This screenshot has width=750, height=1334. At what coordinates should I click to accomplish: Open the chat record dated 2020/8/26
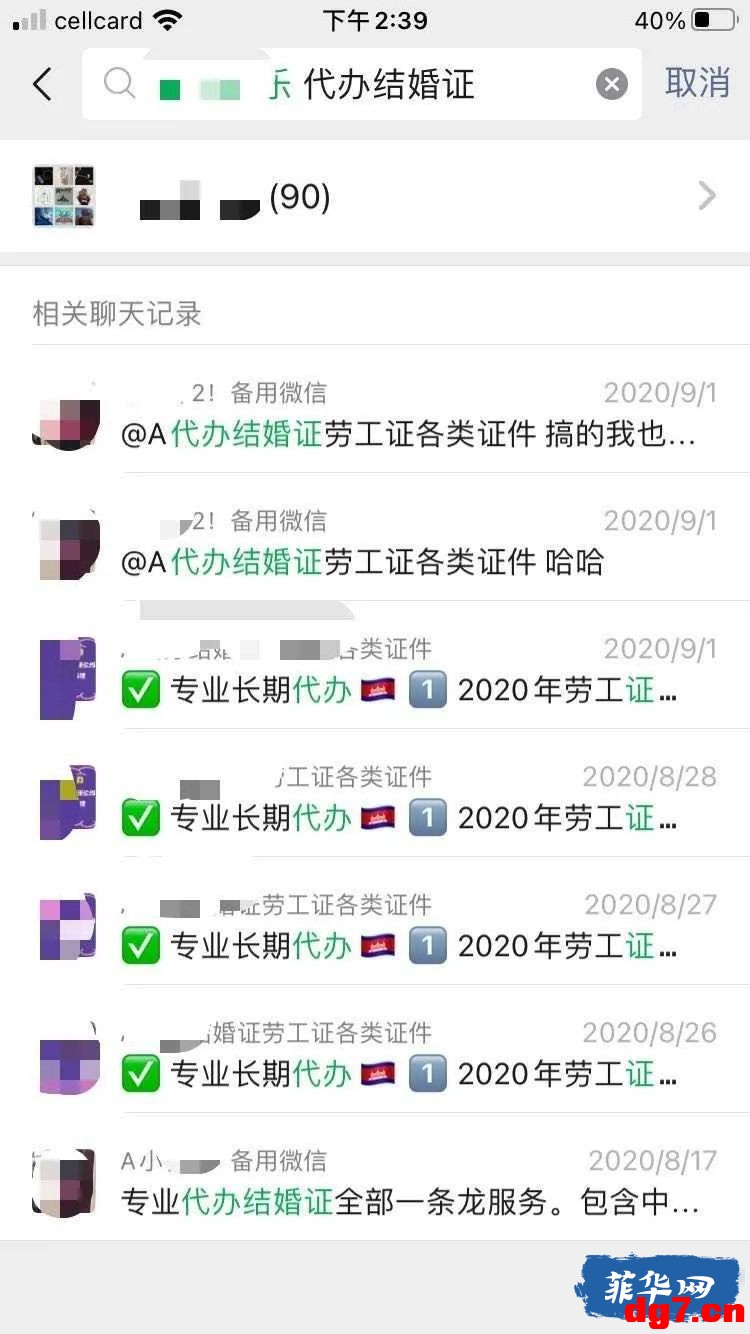[x=375, y=1049]
